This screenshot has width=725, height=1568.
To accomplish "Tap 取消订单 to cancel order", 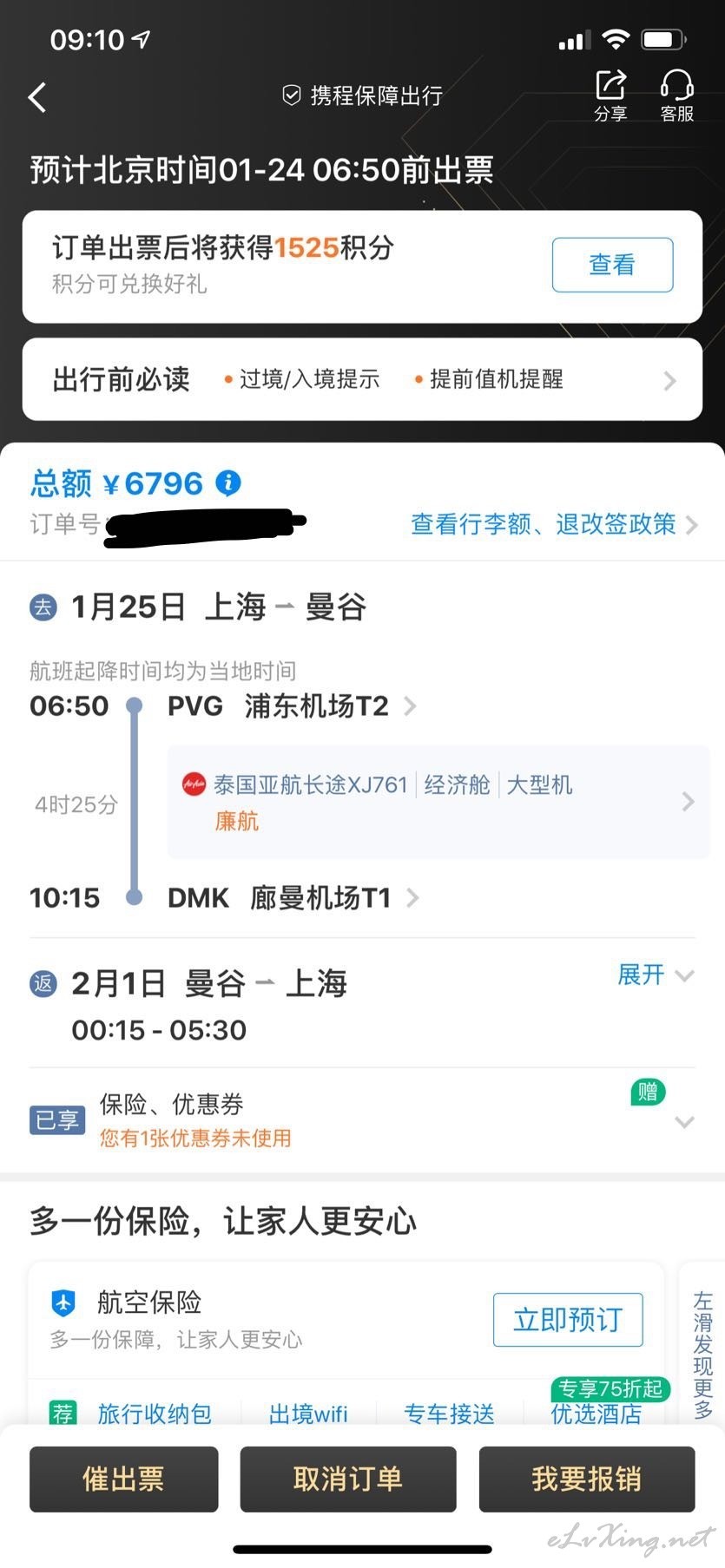I will (348, 1479).
